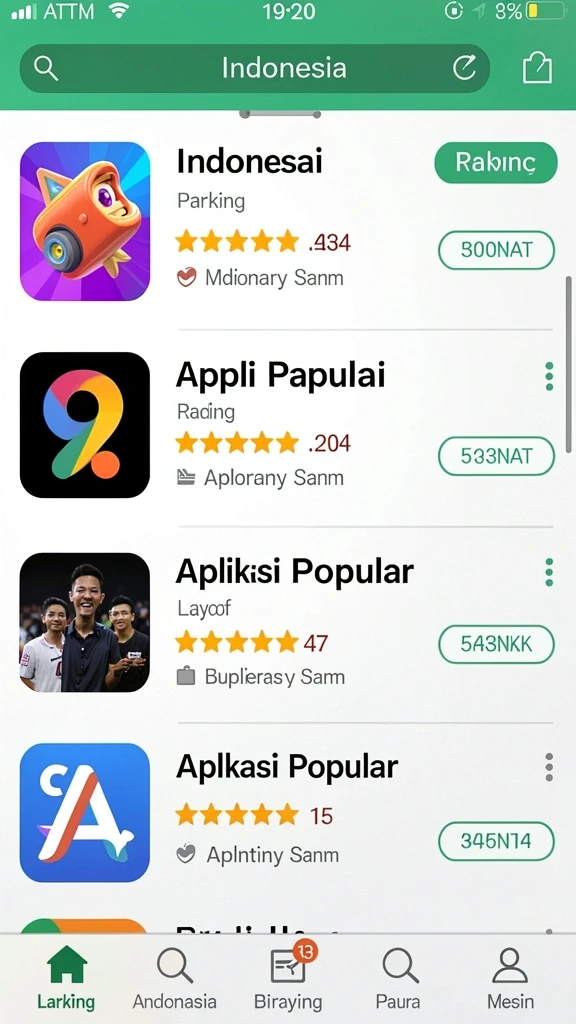Tap the 300NAT button for Indonesai
The width and height of the screenshot is (576, 1024).
[496, 249]
